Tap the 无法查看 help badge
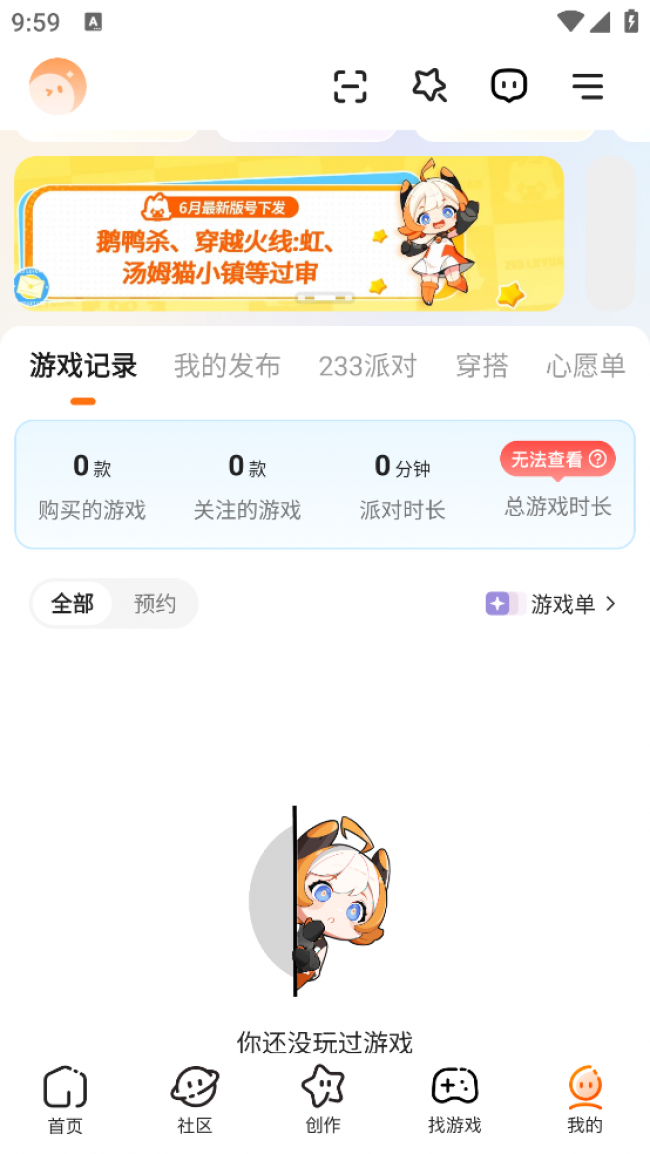The height and width of the screenshot is (1154, 650). click(558, 459)
